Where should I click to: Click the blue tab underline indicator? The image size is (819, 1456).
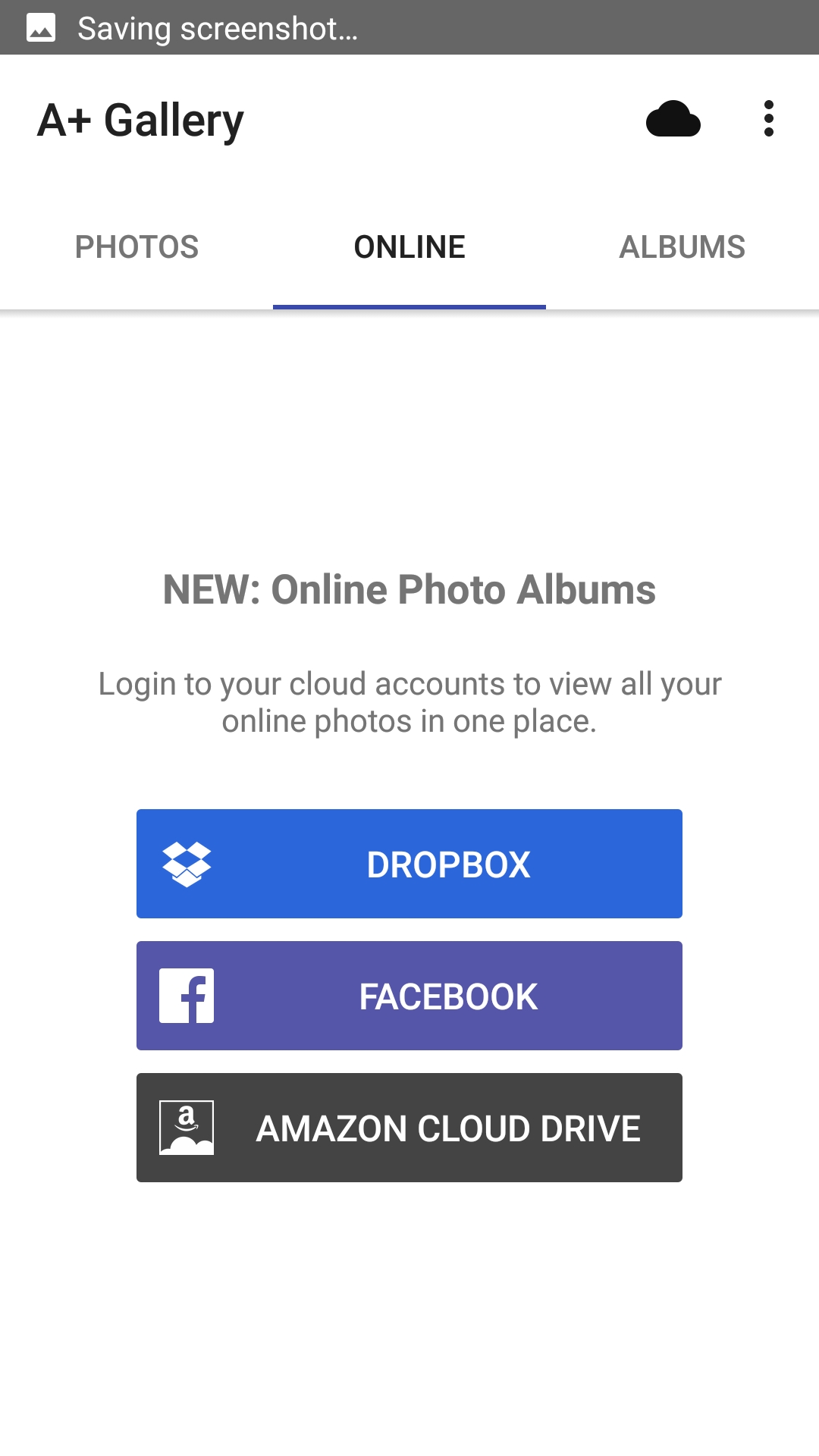coord(409,305)
